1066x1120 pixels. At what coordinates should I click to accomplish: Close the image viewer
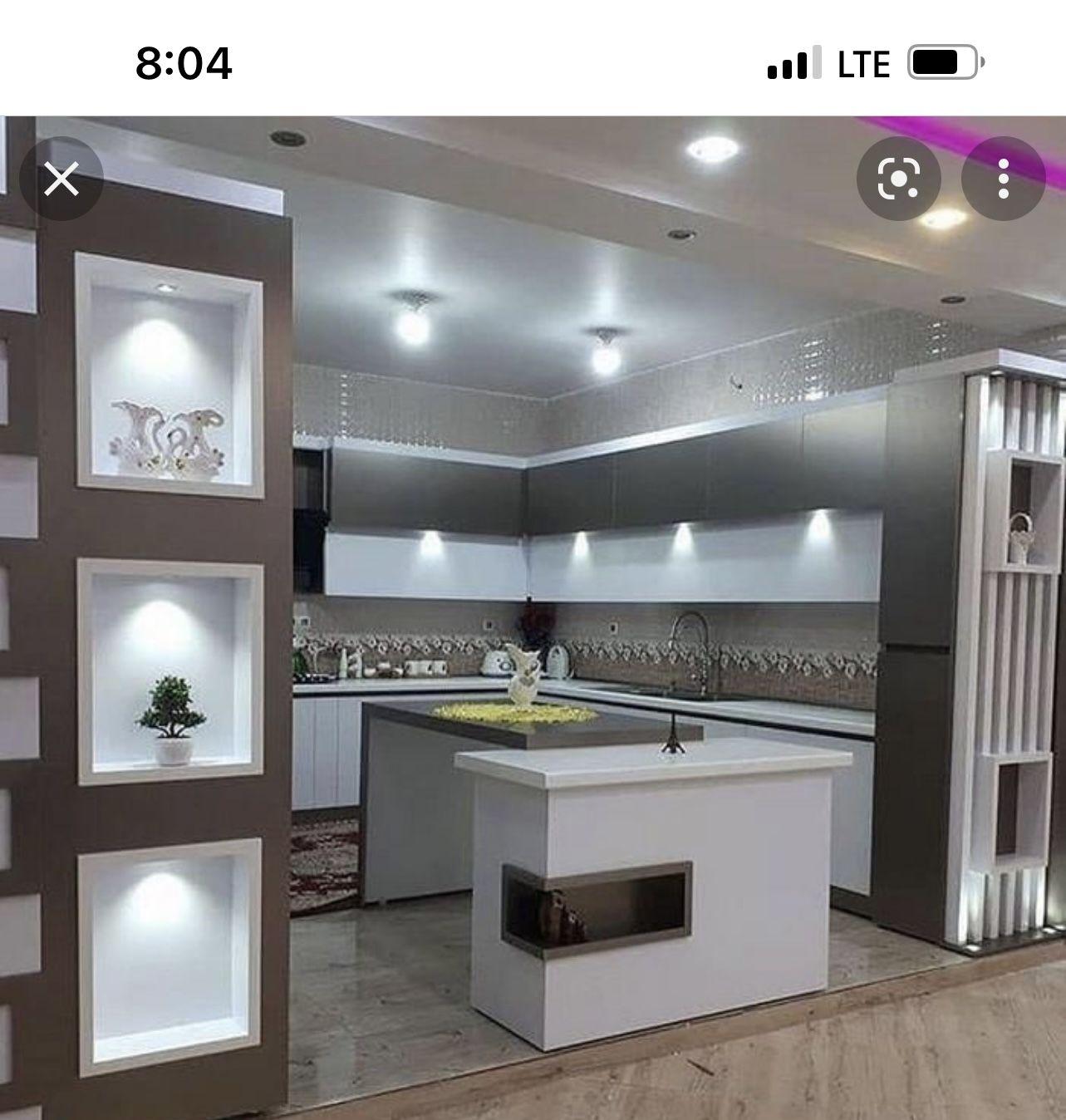click(x=61, y=179)
